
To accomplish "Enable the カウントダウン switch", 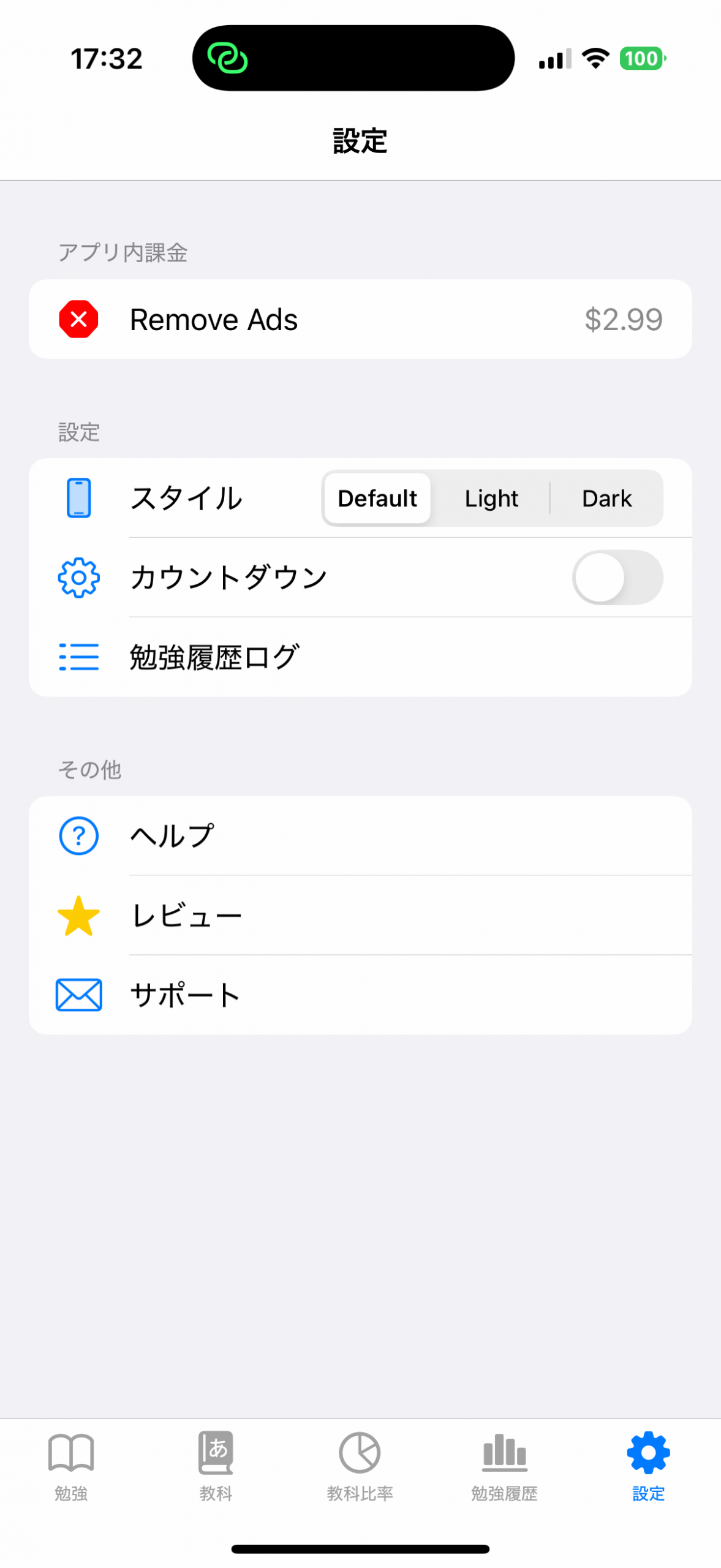I will click(617, 577).
